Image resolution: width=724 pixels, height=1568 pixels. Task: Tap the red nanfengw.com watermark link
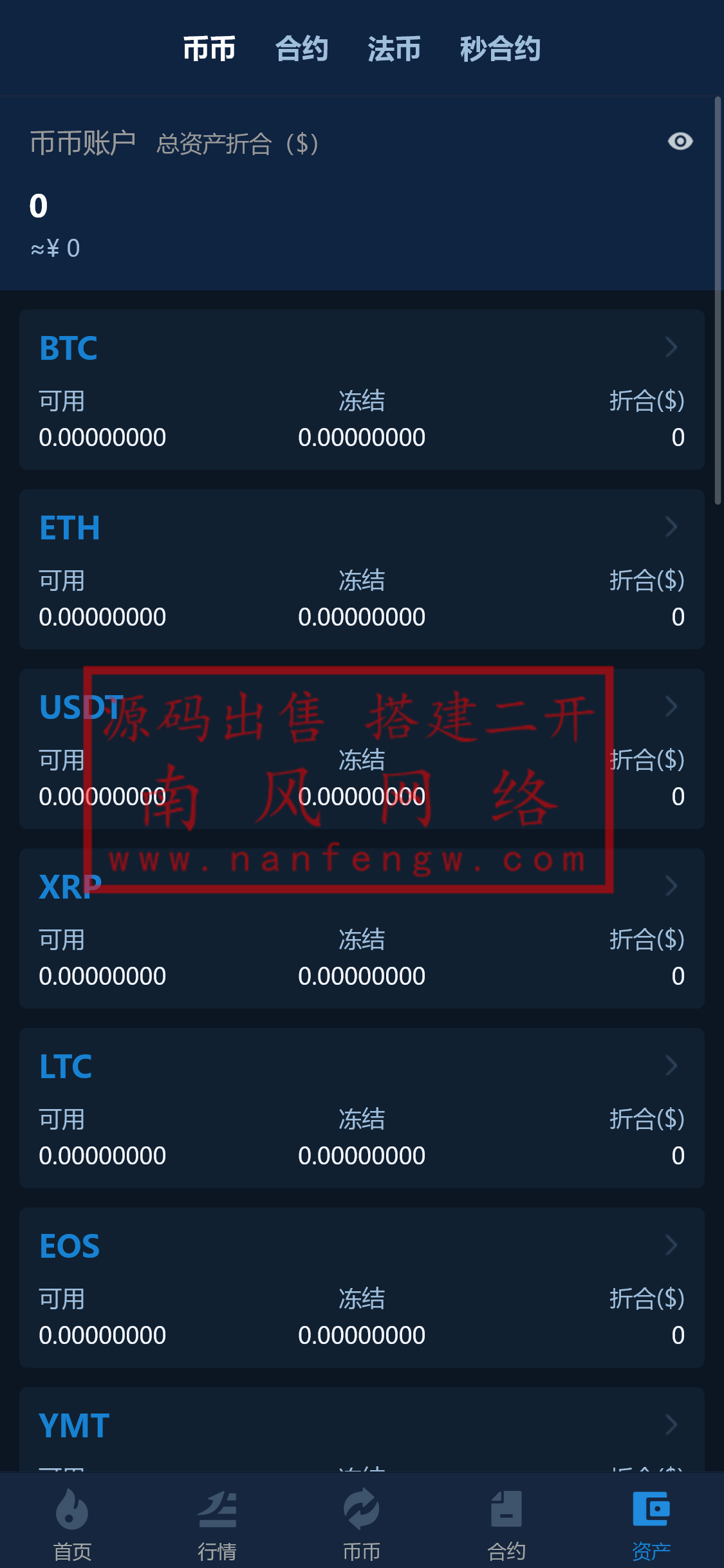(348, 859)
